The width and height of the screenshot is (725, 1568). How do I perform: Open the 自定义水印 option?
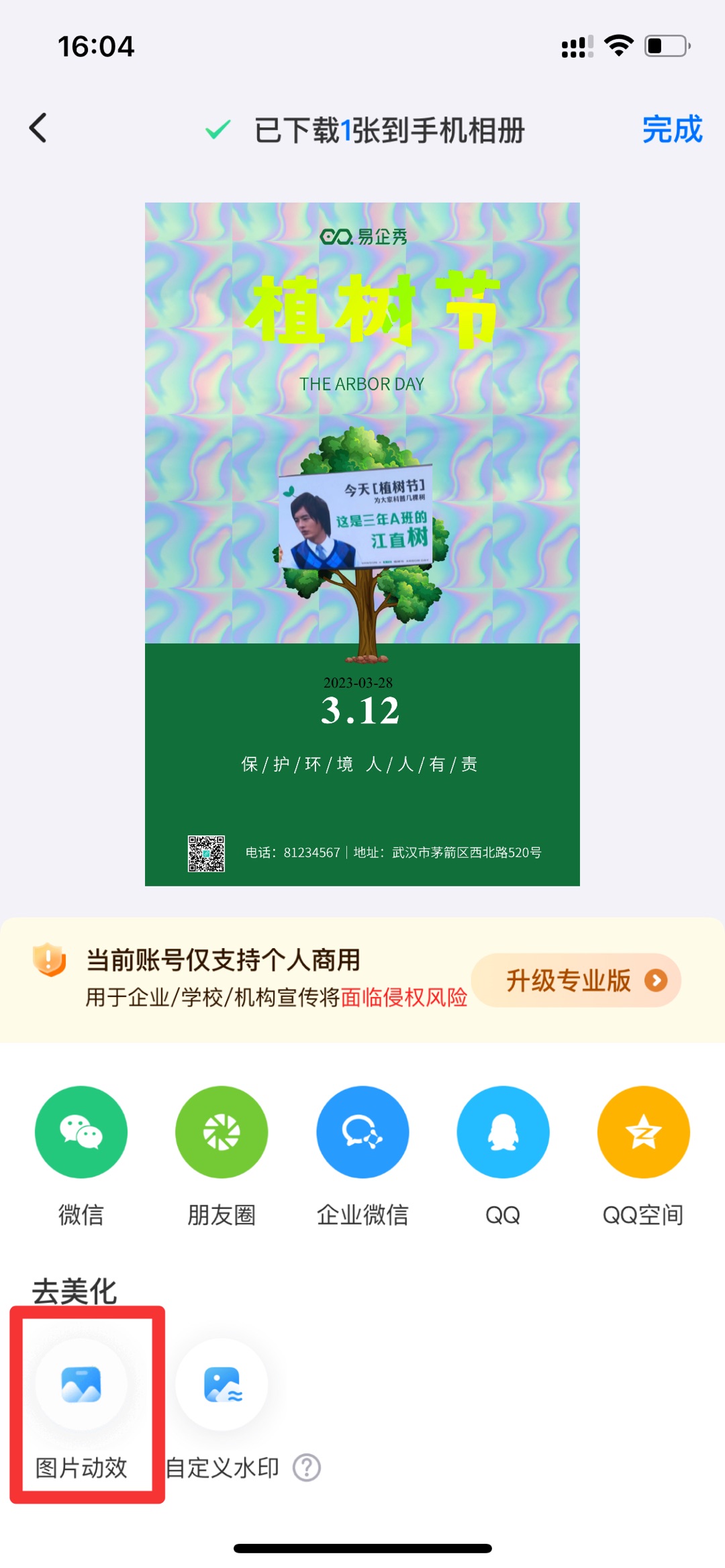point(222,1385)
